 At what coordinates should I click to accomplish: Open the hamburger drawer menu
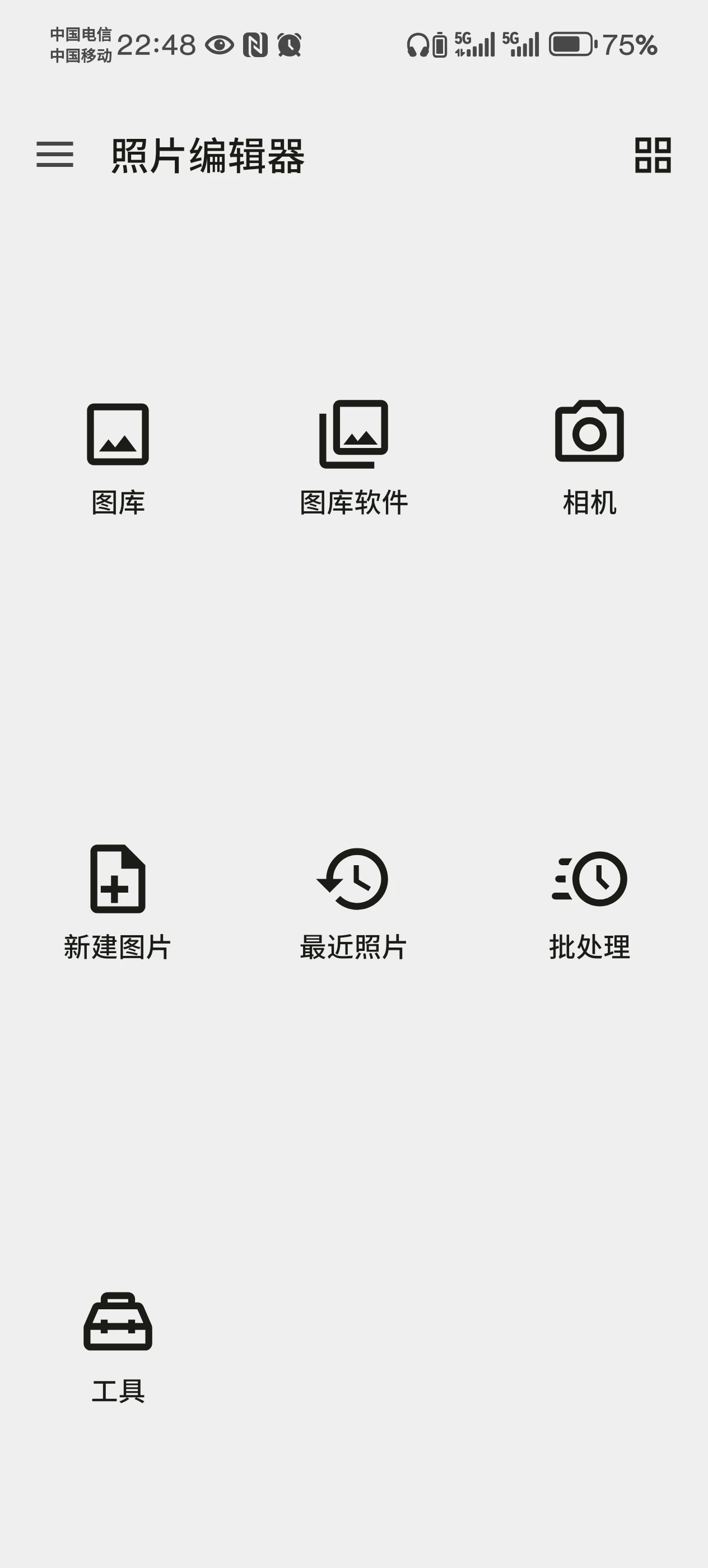55,155
